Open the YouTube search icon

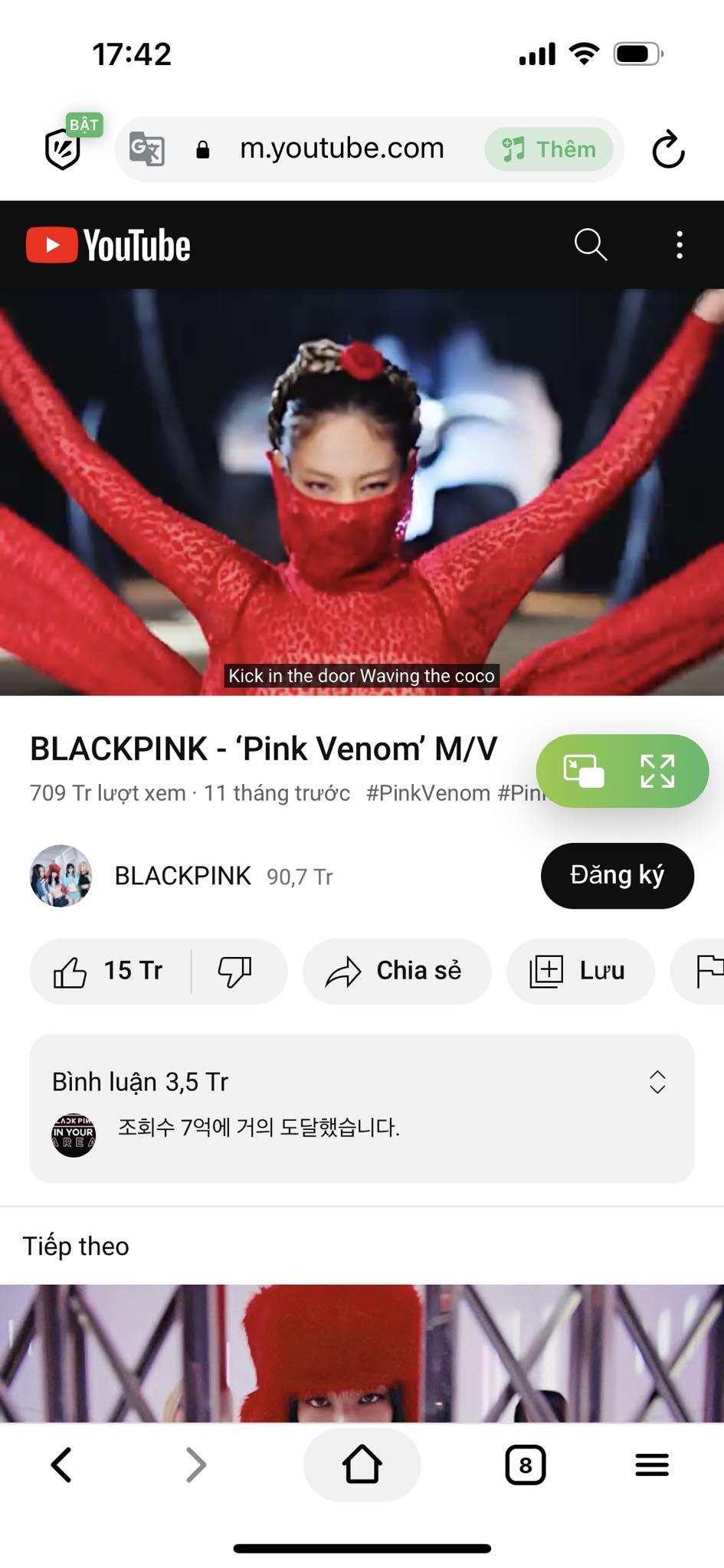pos(590,245)
